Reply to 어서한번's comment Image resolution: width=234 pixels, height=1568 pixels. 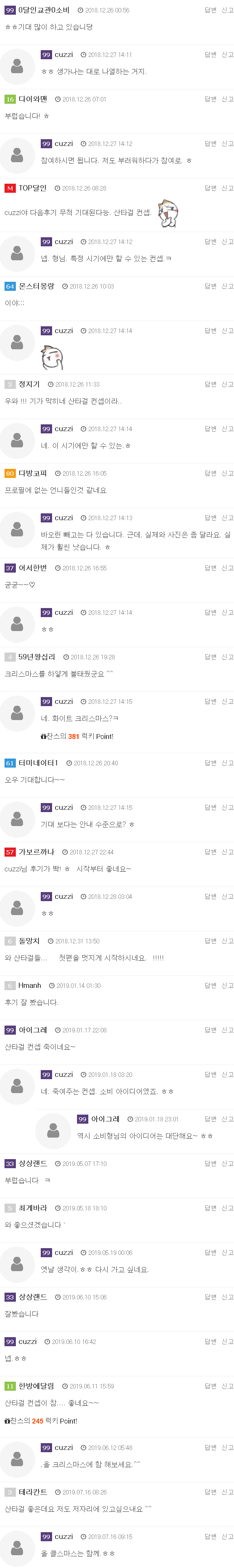[x=210, y=568]
